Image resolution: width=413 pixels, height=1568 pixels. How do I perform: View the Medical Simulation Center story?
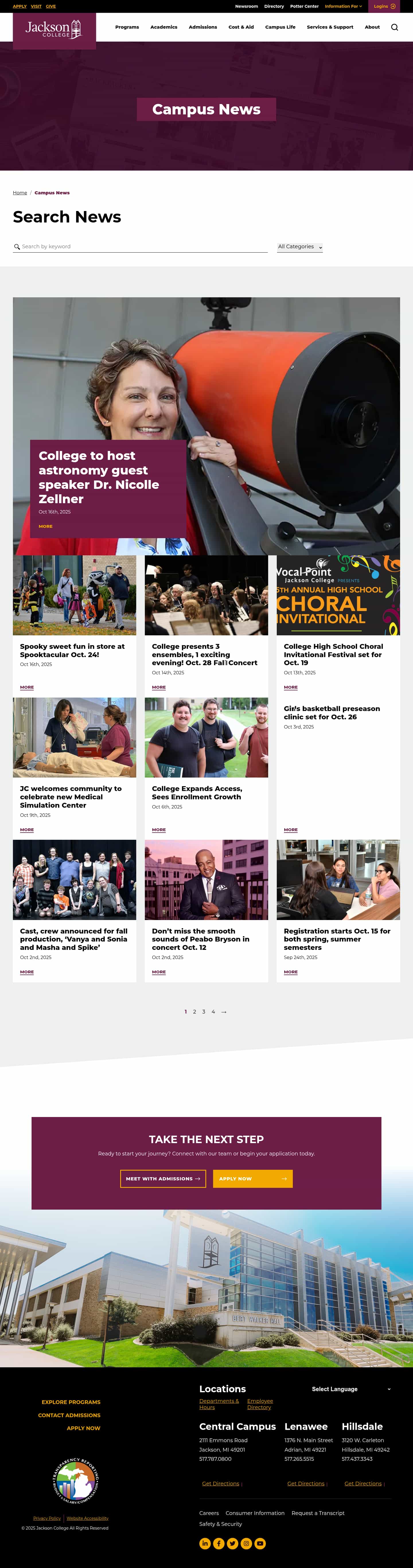coord(71,797)
